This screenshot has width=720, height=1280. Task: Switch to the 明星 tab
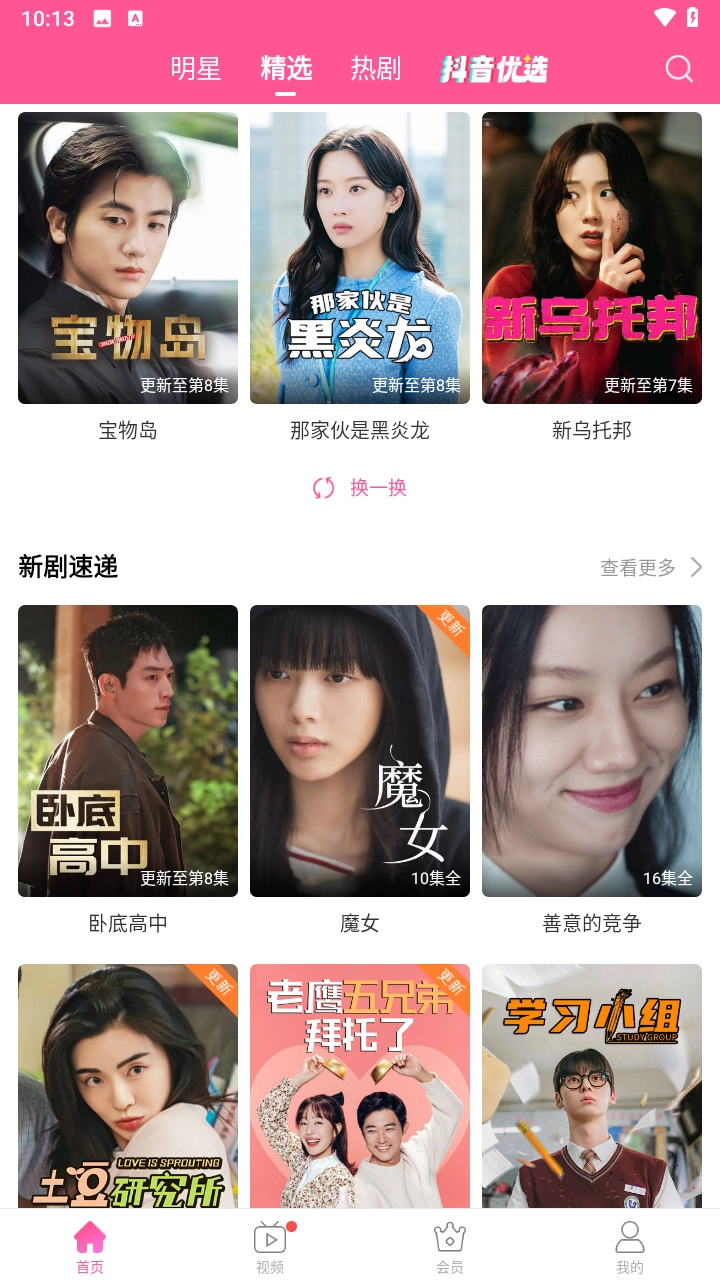coord(196,68)
